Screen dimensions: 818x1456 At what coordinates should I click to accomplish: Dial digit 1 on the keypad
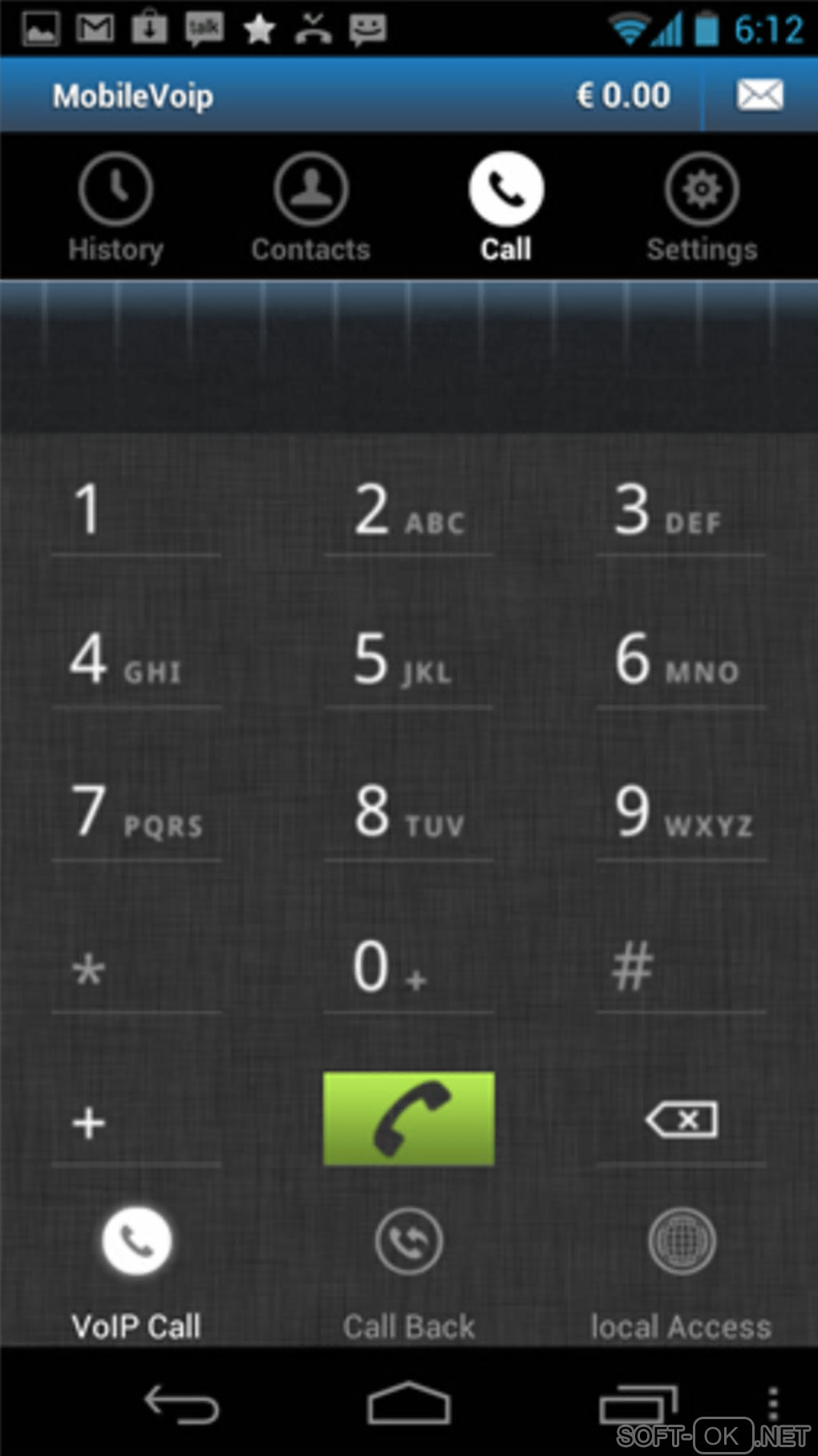(135, 510)
